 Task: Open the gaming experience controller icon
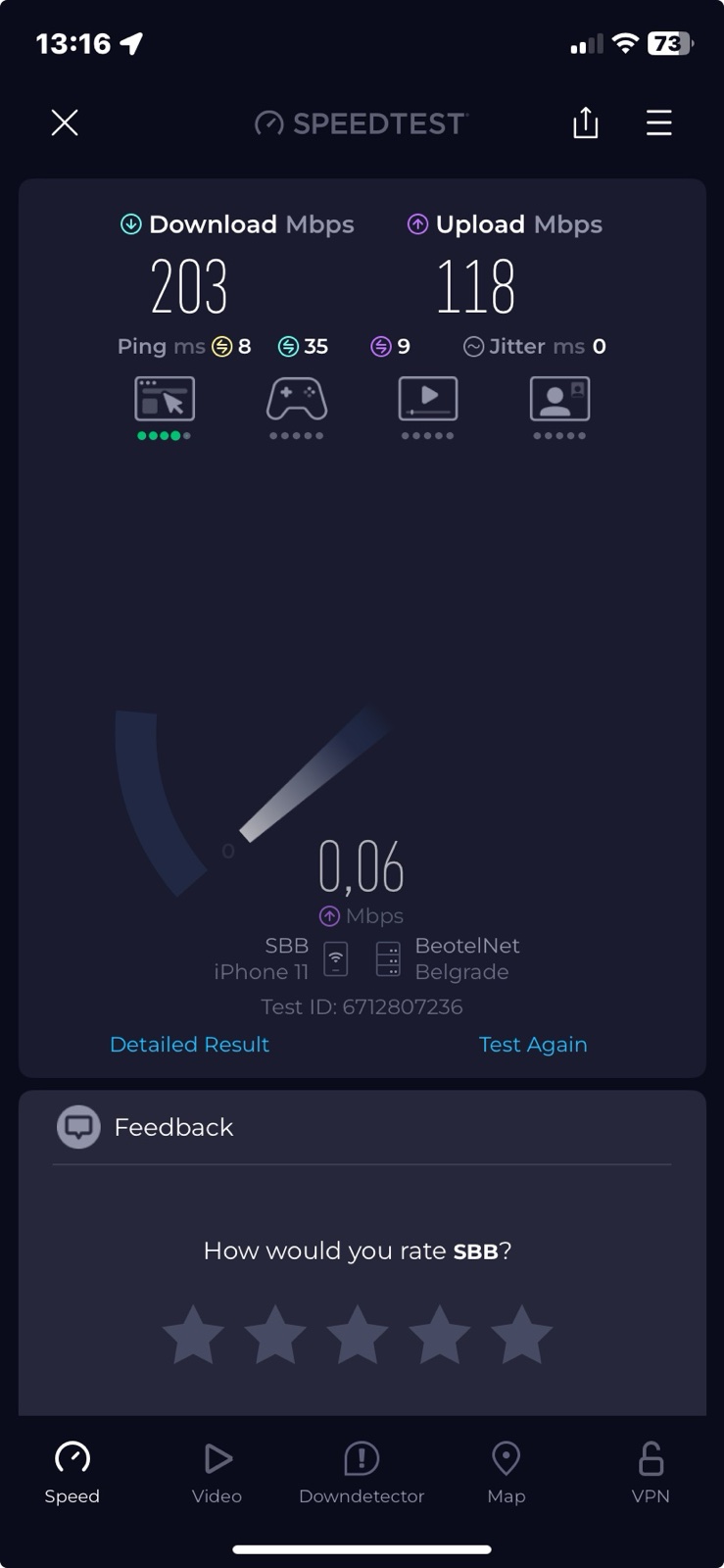(x=297, y=400)
